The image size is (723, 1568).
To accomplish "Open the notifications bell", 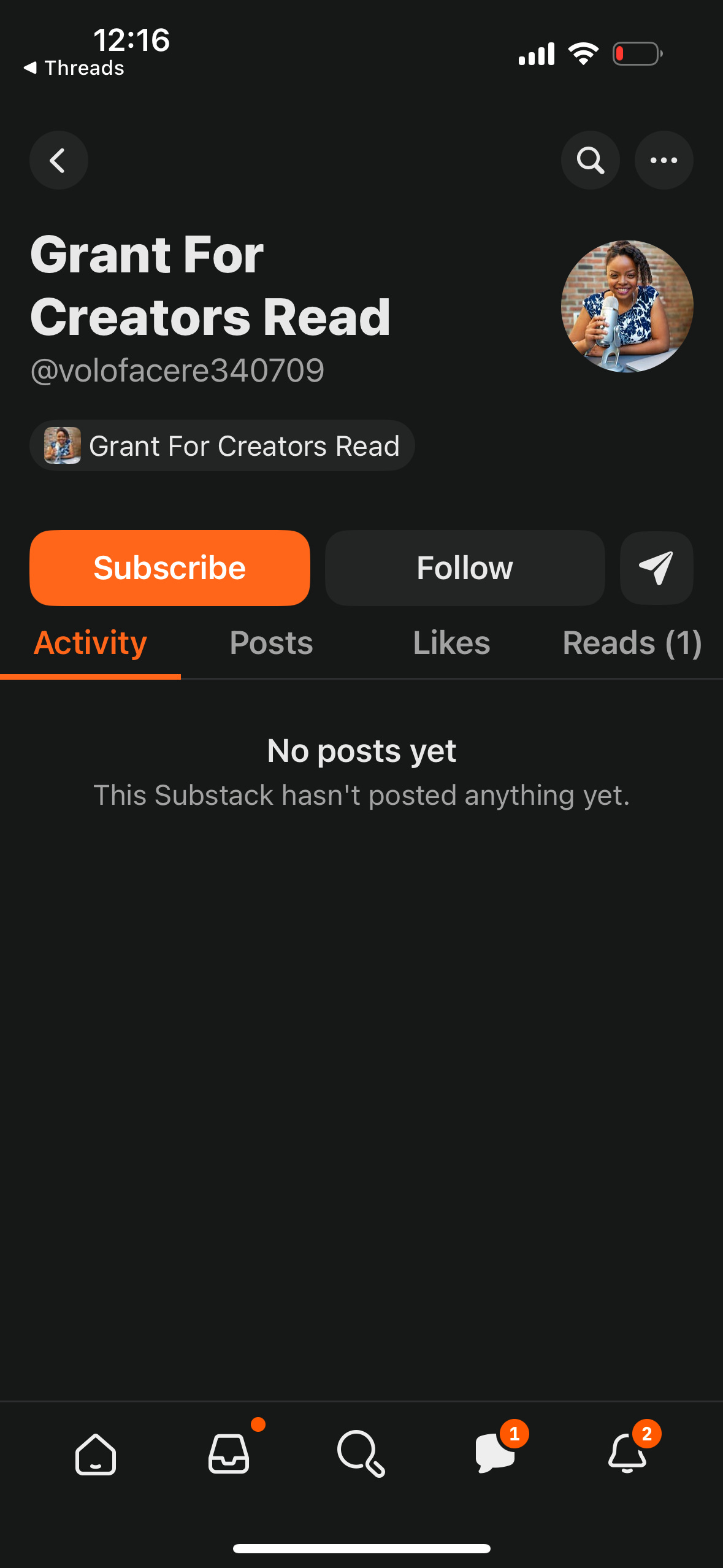I will (627, 1453).
